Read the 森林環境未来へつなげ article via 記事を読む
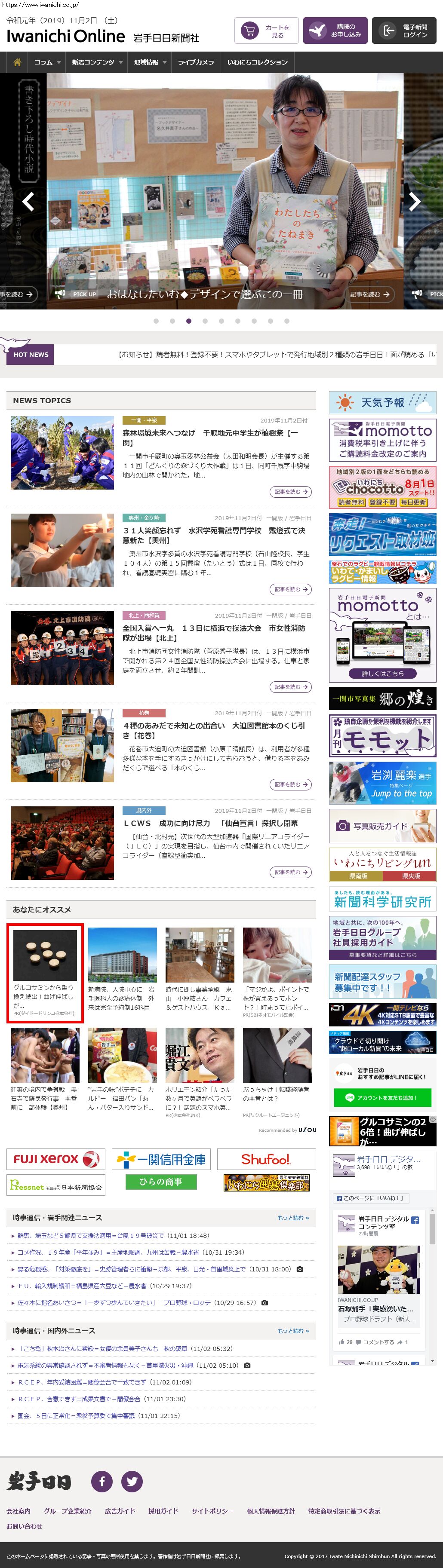 [290, 491]
